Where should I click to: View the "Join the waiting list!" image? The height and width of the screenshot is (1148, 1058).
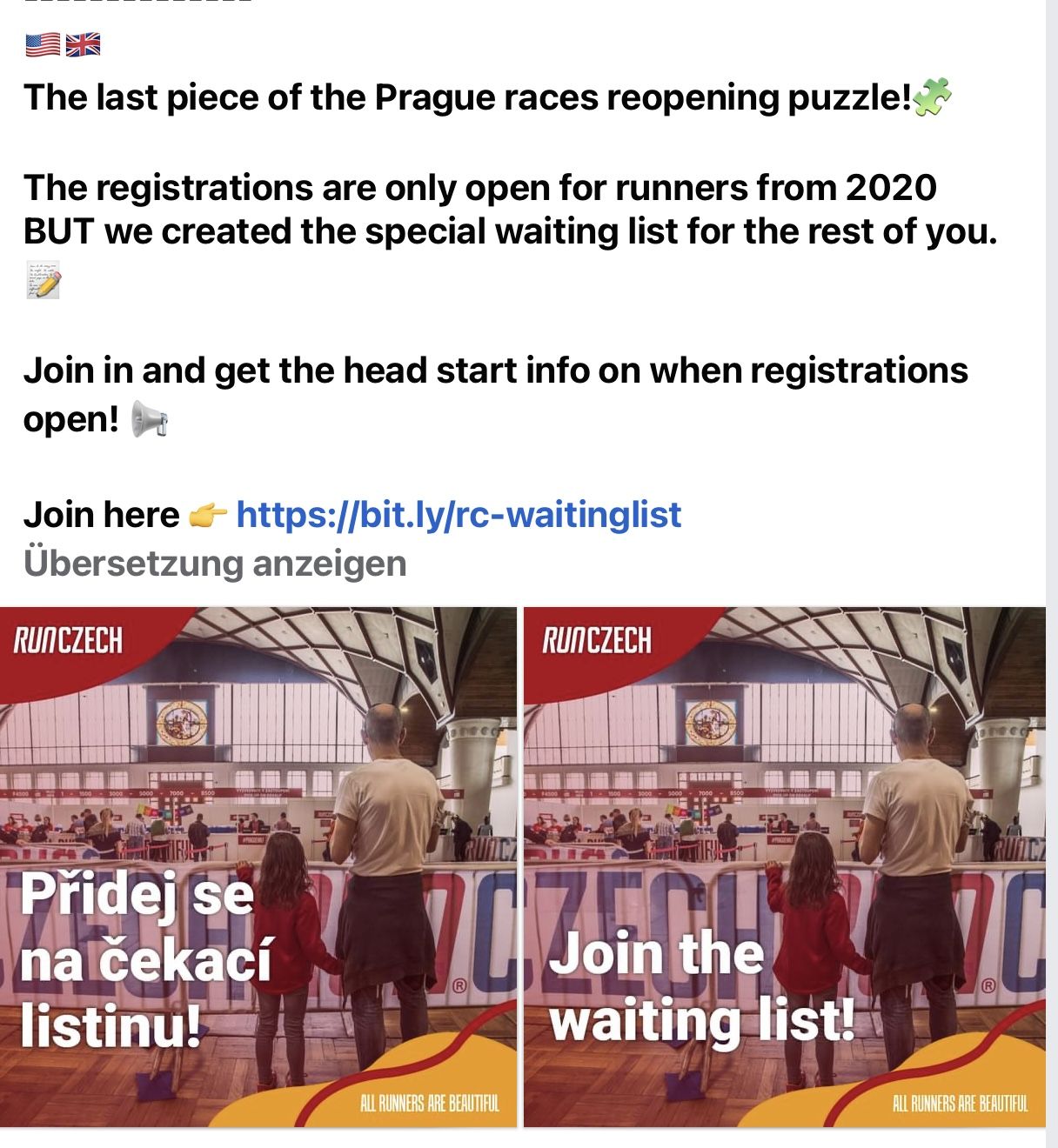784,866
